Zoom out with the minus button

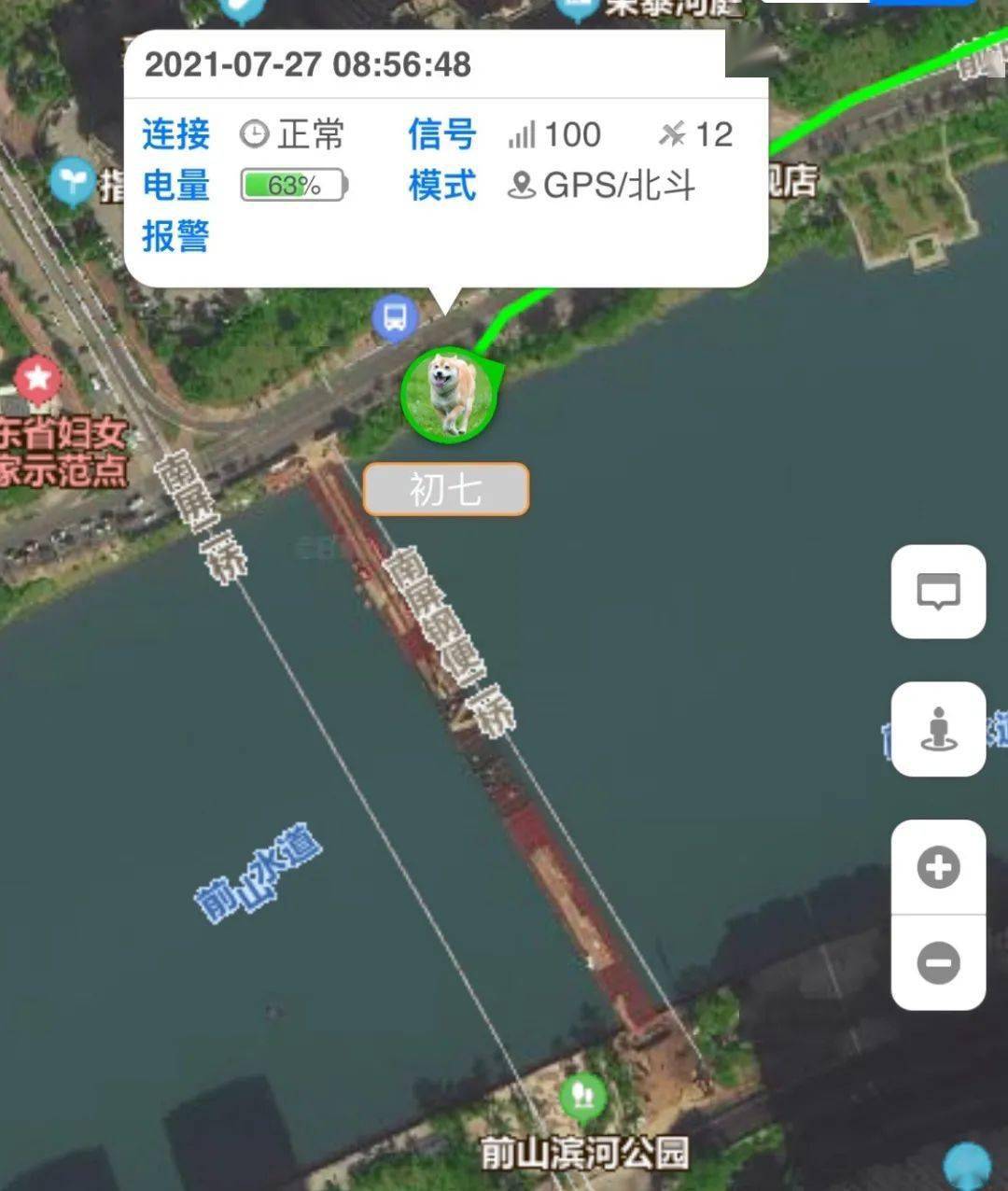pyautogui.click(x=939, y=961)
